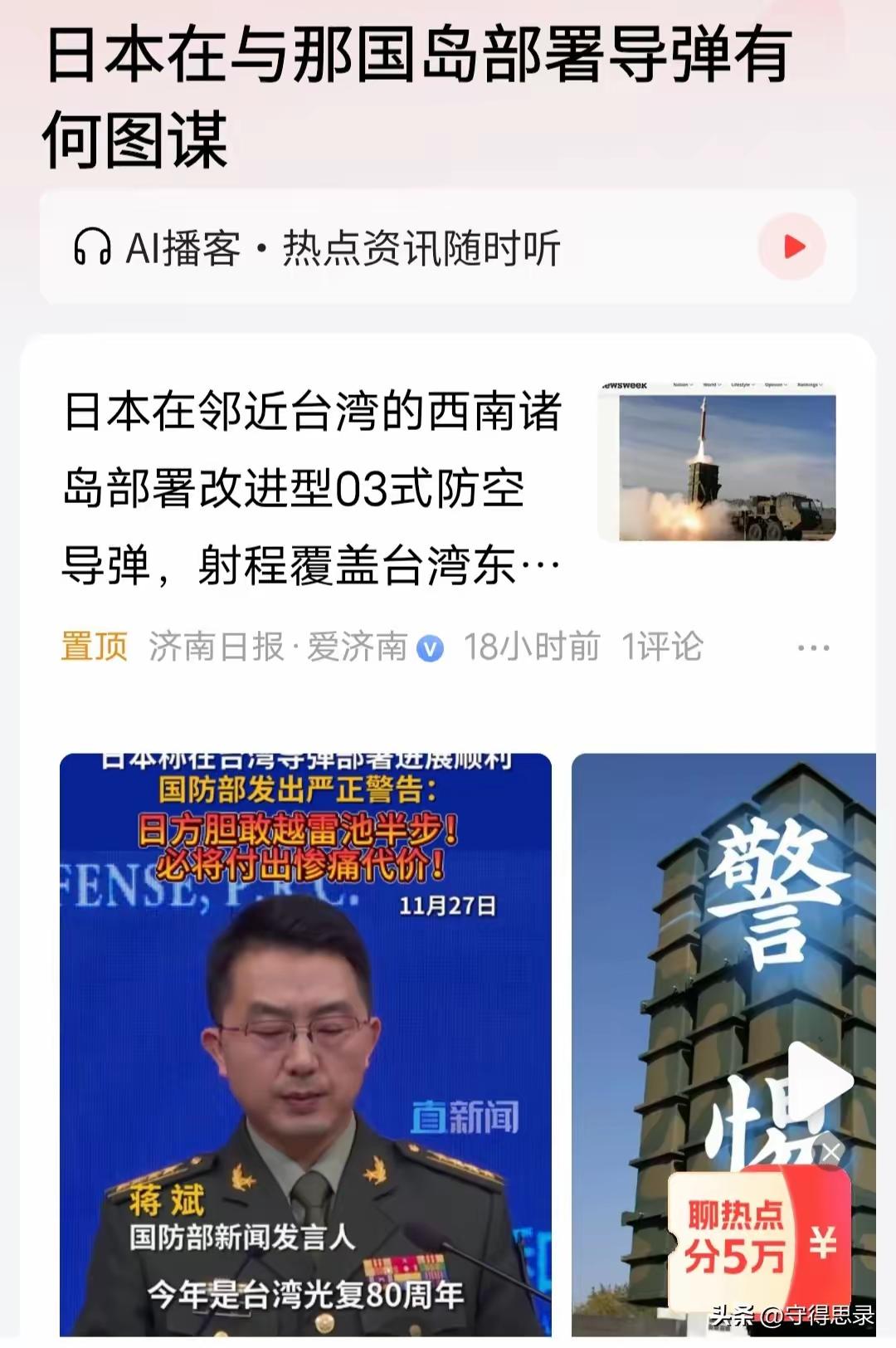Open the pinned article about 03式防空导弹
The height and width of the screenshot is (1348, 896).
point(312,488)
